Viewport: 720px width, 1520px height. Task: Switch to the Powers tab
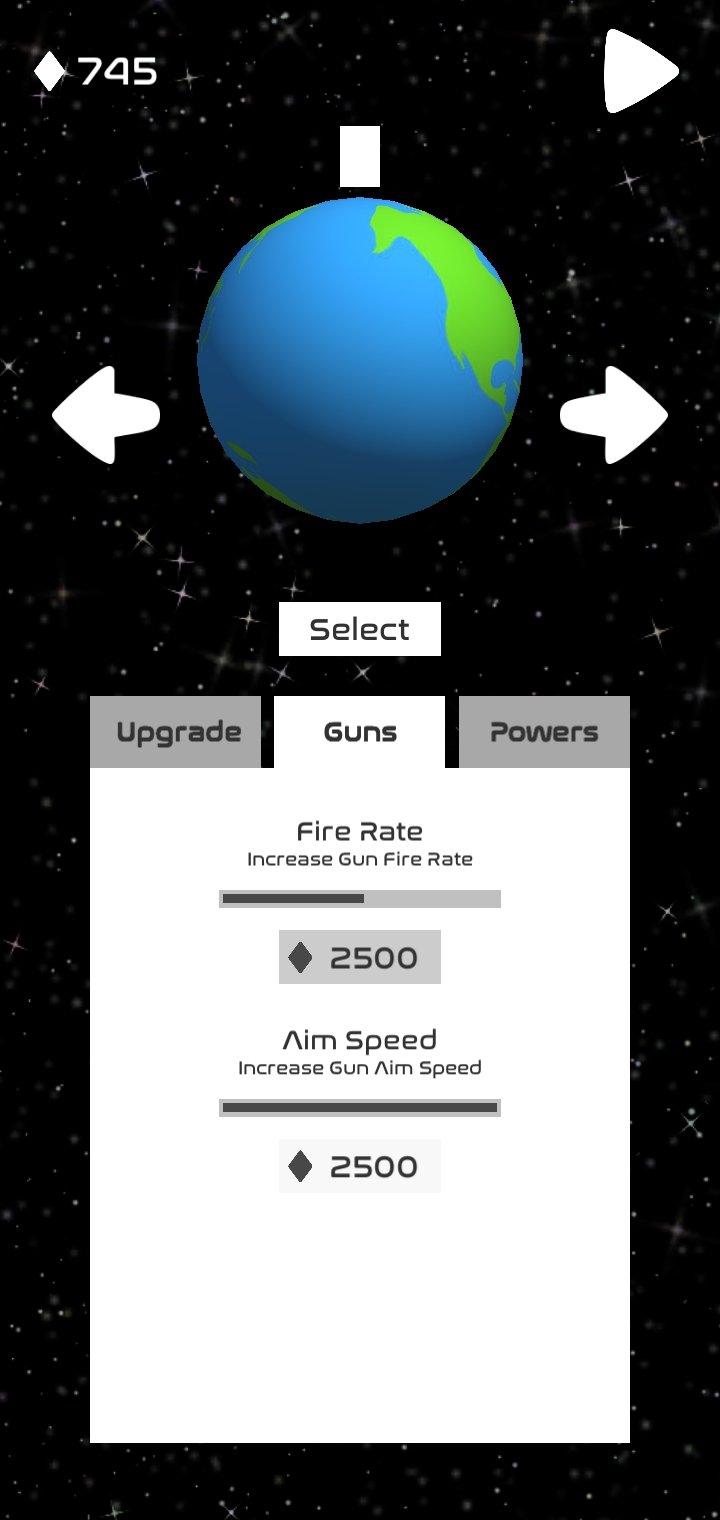tap(544, 732)
